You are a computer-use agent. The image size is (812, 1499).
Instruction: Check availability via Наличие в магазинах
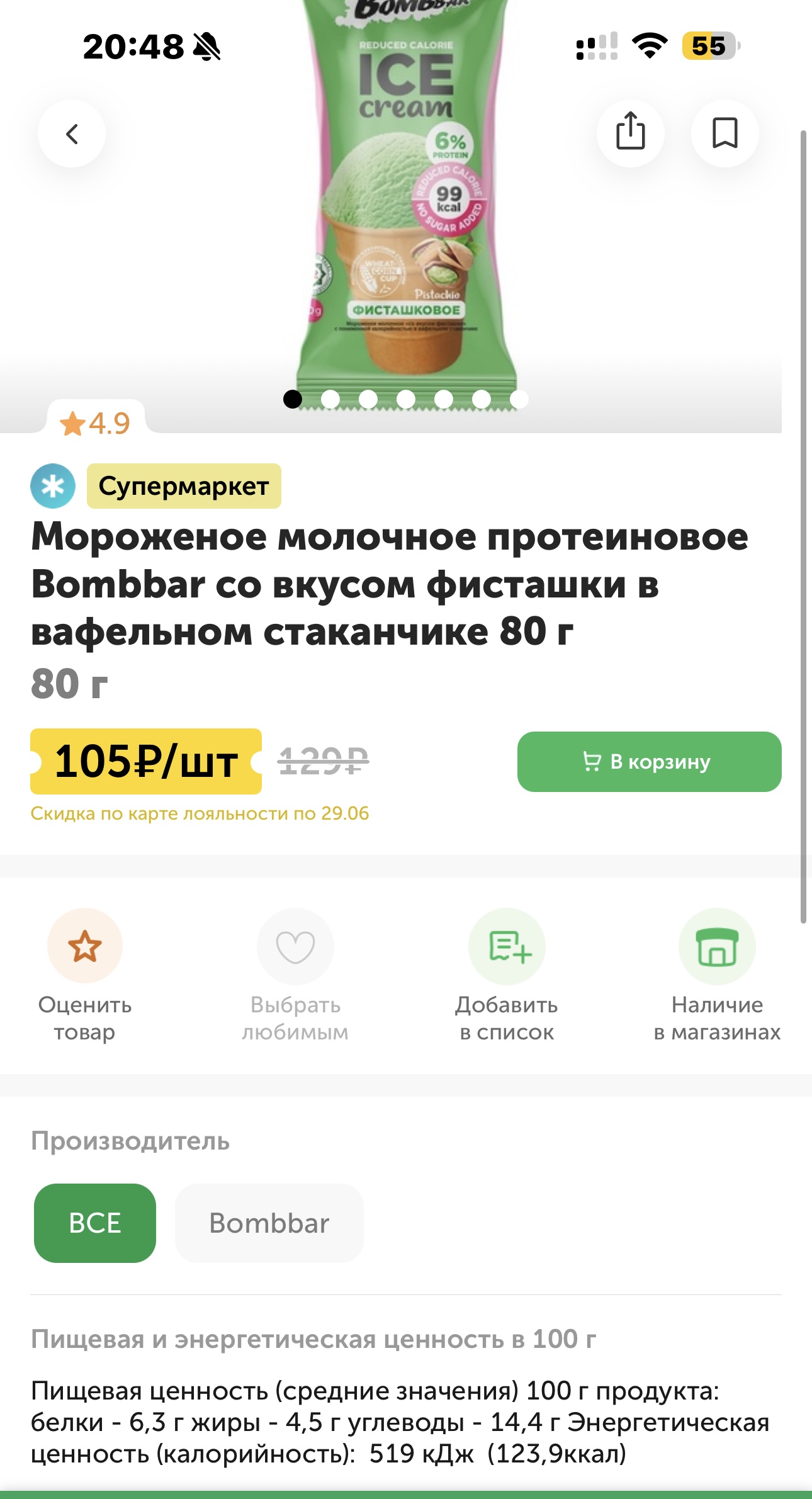tap(717, 976)
